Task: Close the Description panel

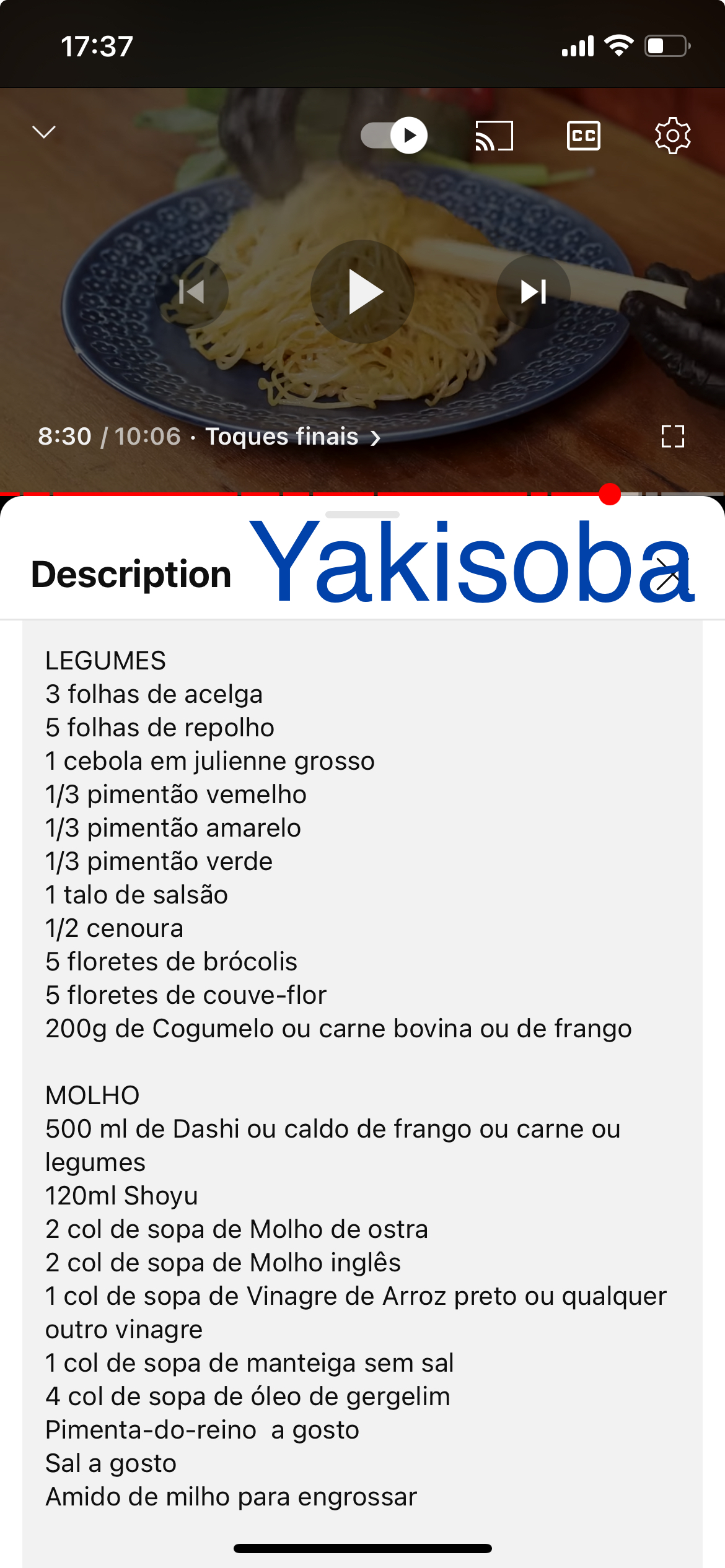Action: 672,575
